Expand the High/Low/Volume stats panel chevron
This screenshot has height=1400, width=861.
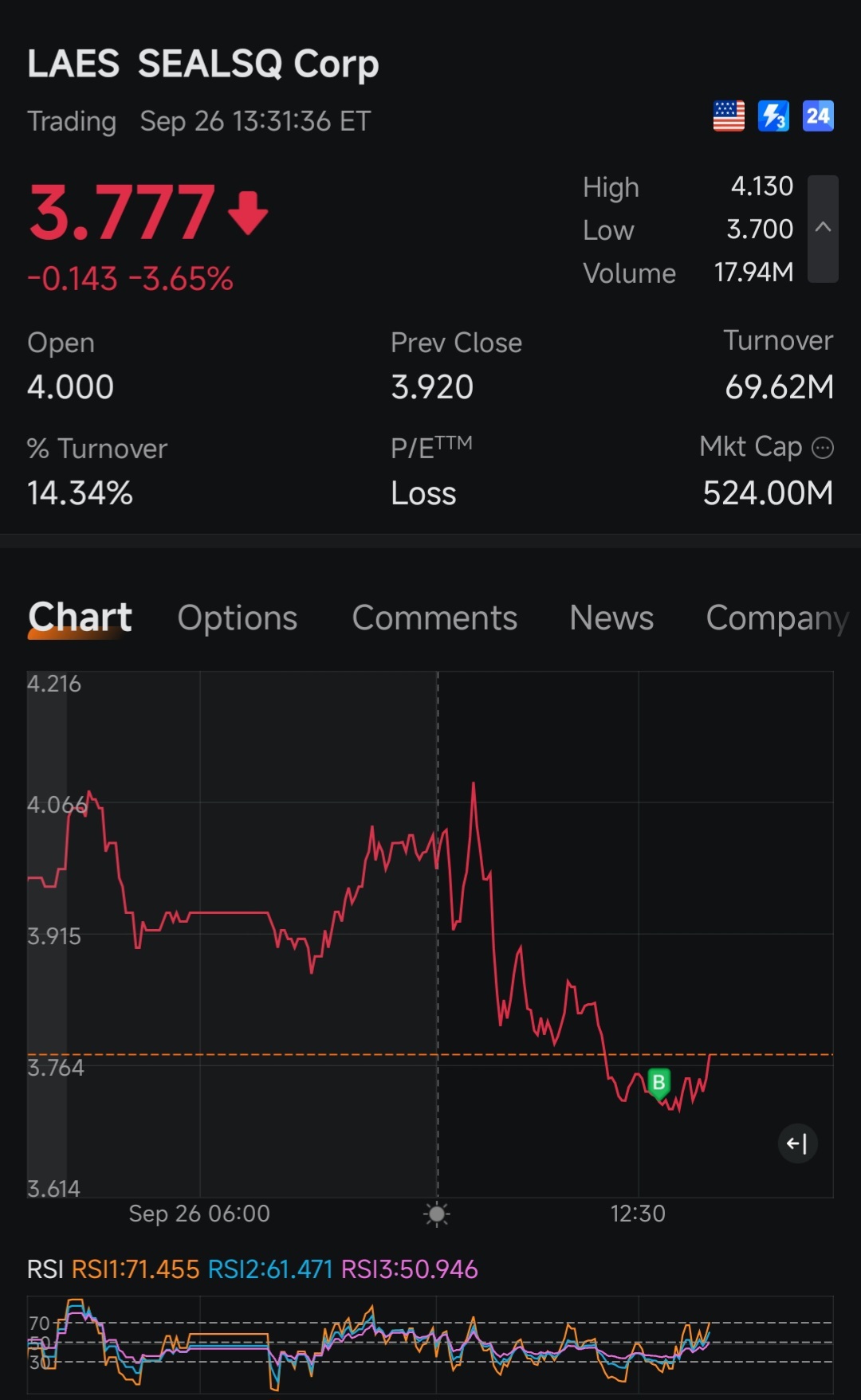pos(824,229)
